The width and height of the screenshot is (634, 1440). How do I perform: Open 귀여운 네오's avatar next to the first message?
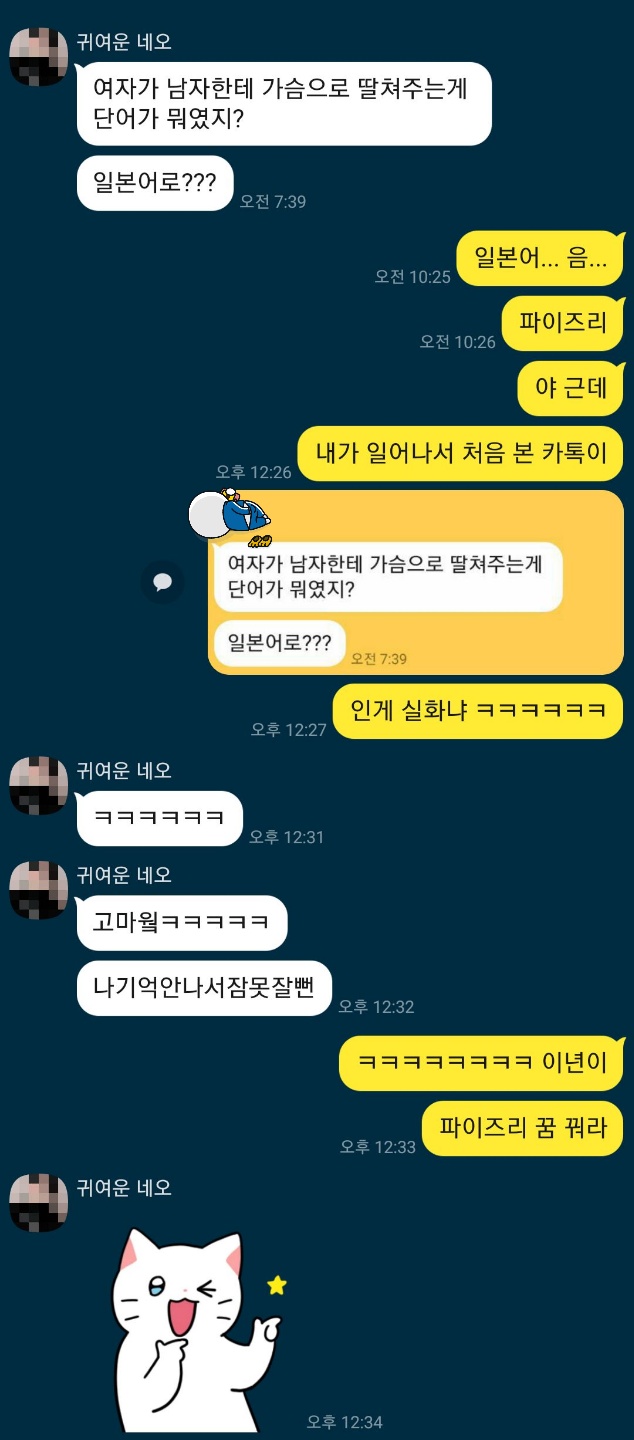[39, 57]
